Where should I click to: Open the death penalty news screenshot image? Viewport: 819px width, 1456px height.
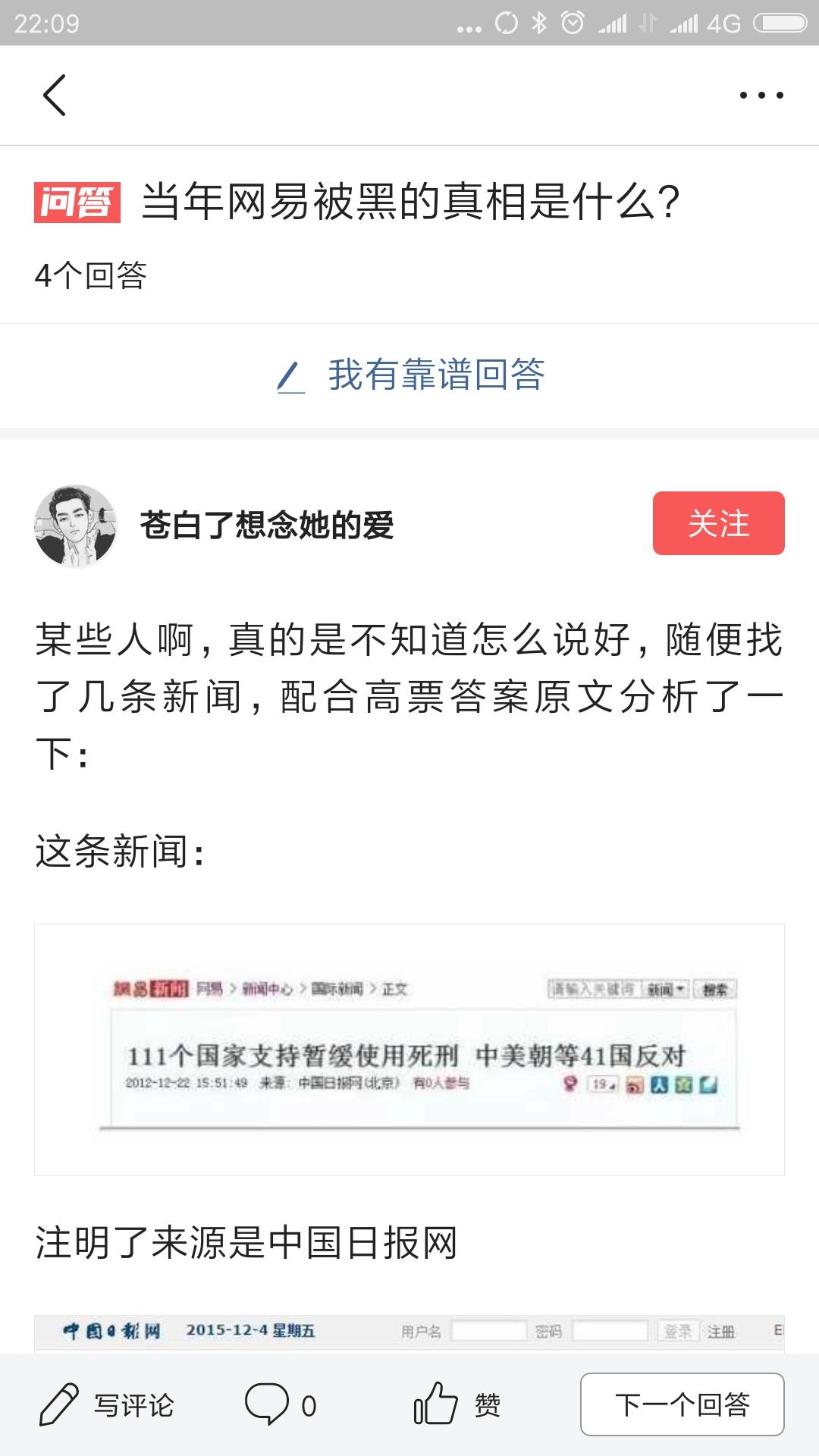409,1050
